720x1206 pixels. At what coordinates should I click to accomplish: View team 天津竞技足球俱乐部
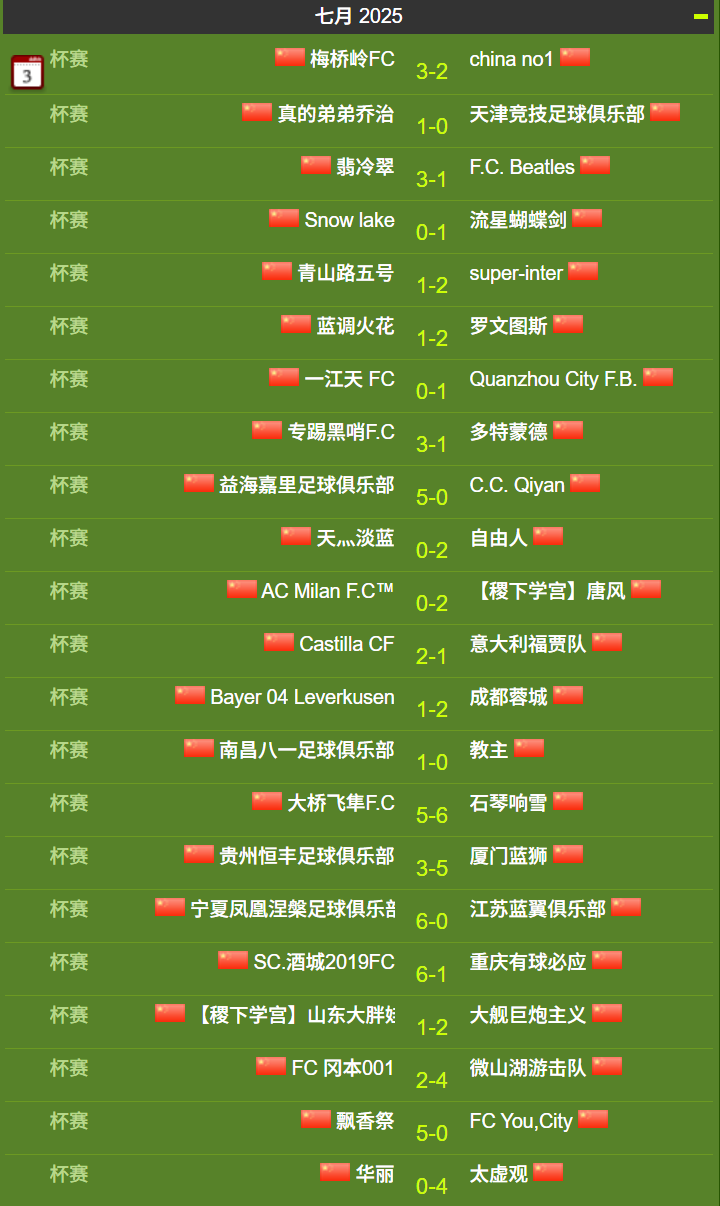(557, 114)
